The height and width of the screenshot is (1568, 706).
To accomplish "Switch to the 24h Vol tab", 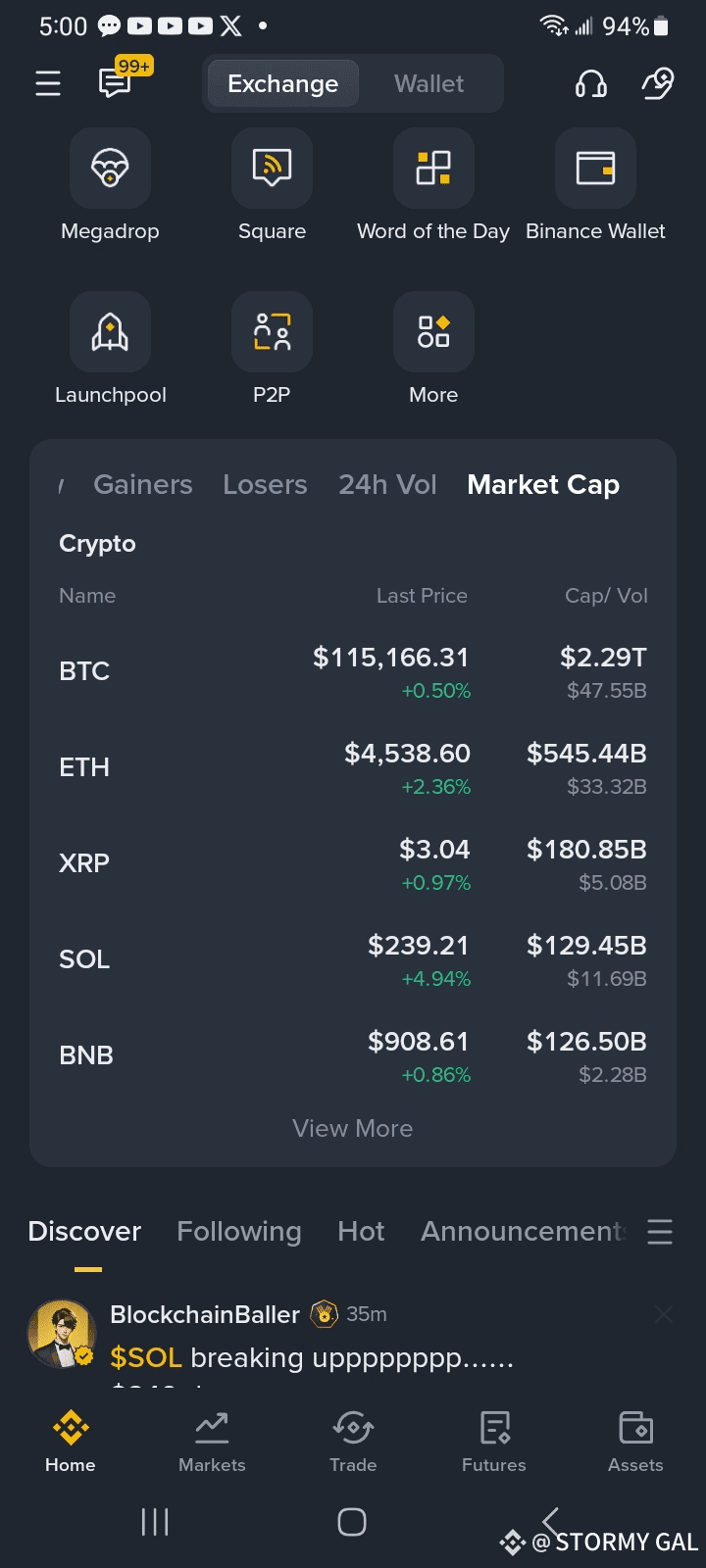I will pyautogui.click(x=387, y=485).
